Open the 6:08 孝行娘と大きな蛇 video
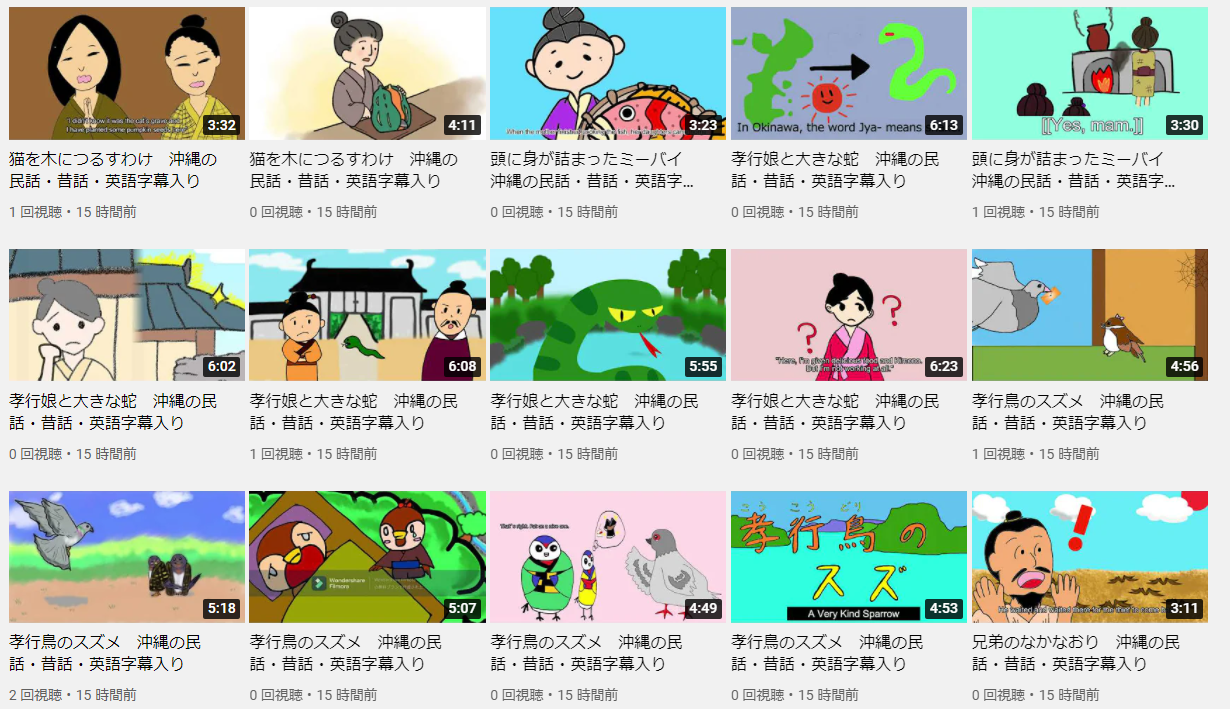This screenshot has width=1230, height=709. coord(367,315)
